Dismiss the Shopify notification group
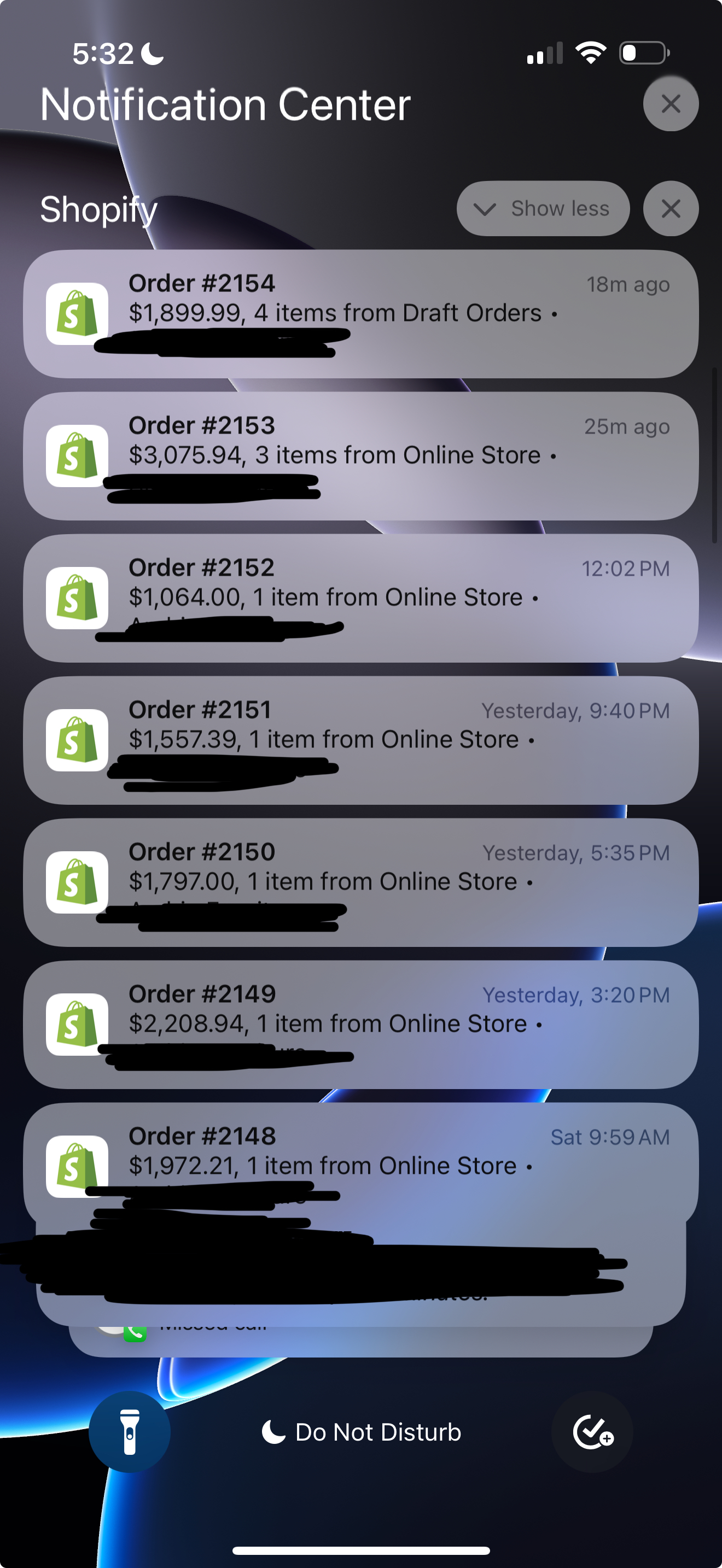This screenshot has width=722, height=1568. [x=670, y=209]
